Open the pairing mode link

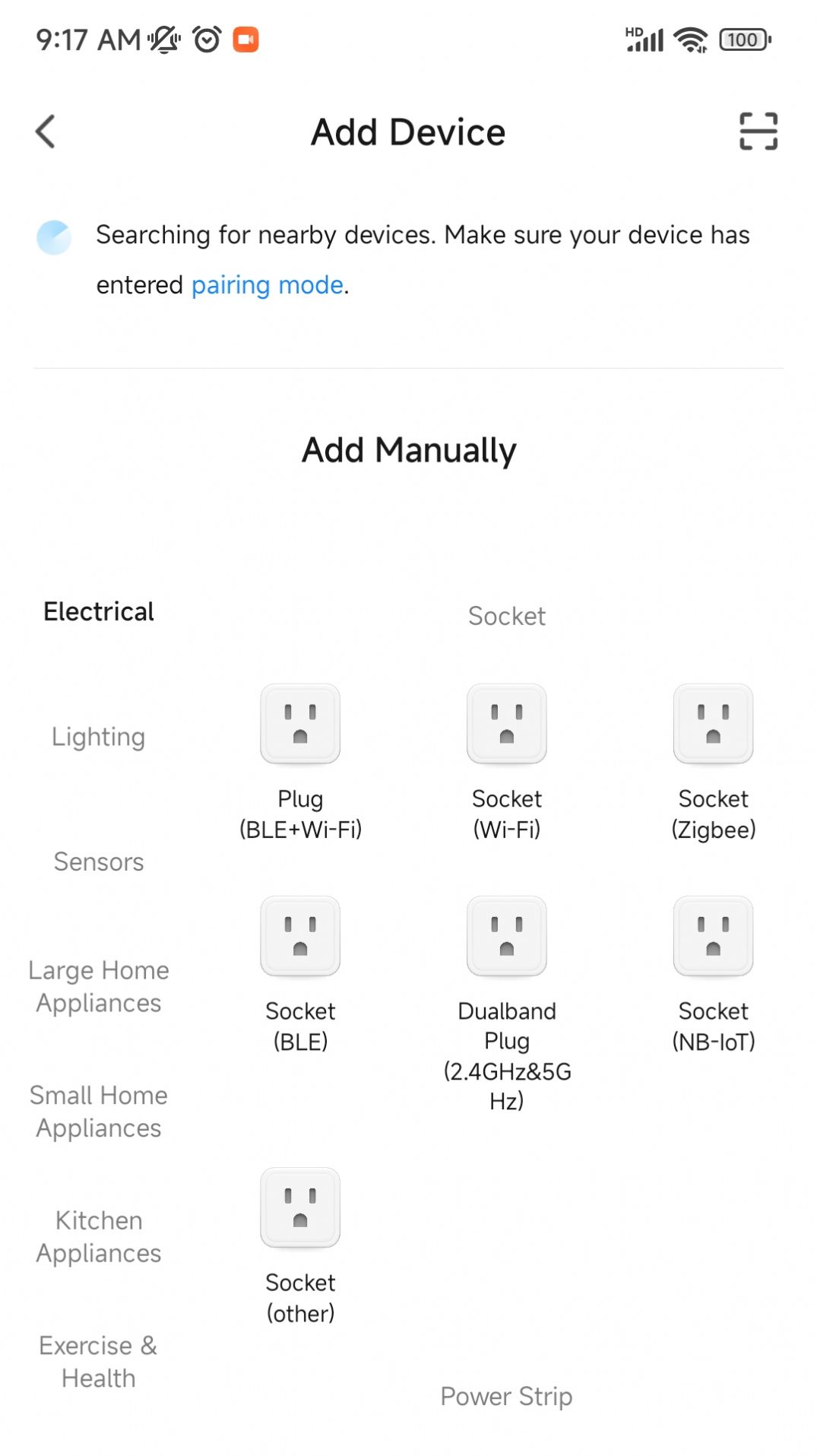pyautogui.click(x=268, y=285)
